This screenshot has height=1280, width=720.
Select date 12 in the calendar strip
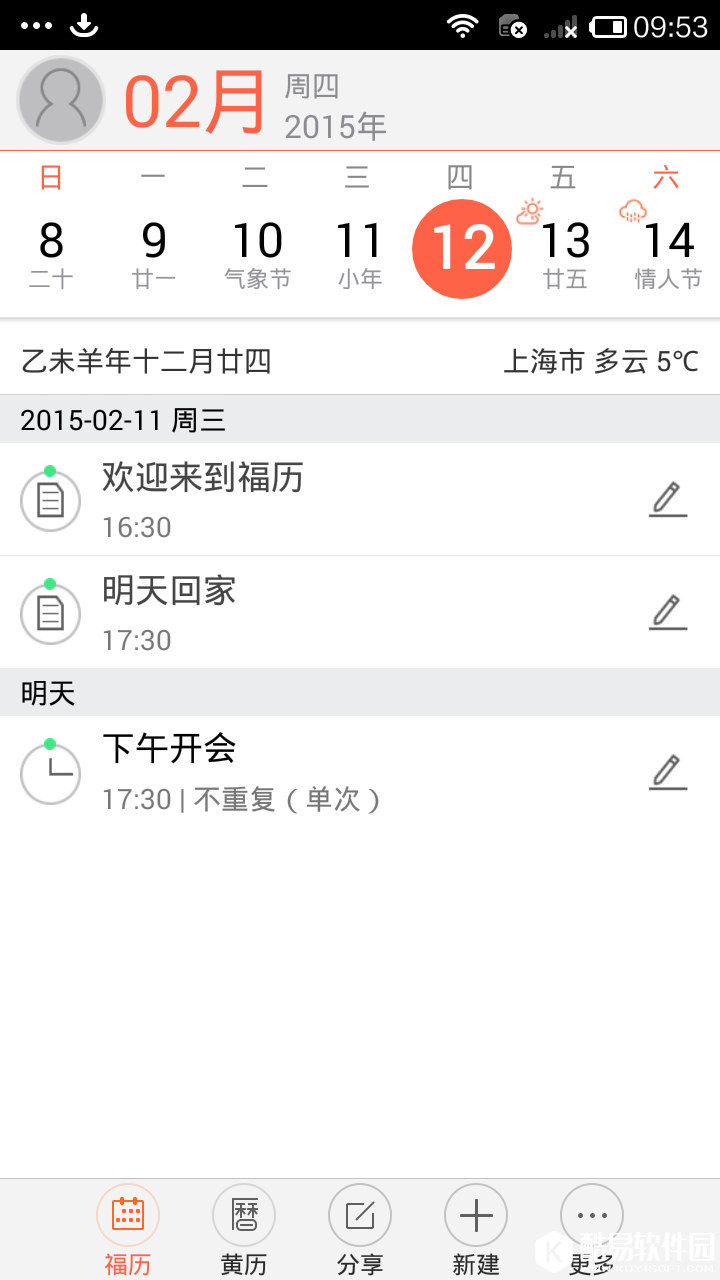click(461, 247)
